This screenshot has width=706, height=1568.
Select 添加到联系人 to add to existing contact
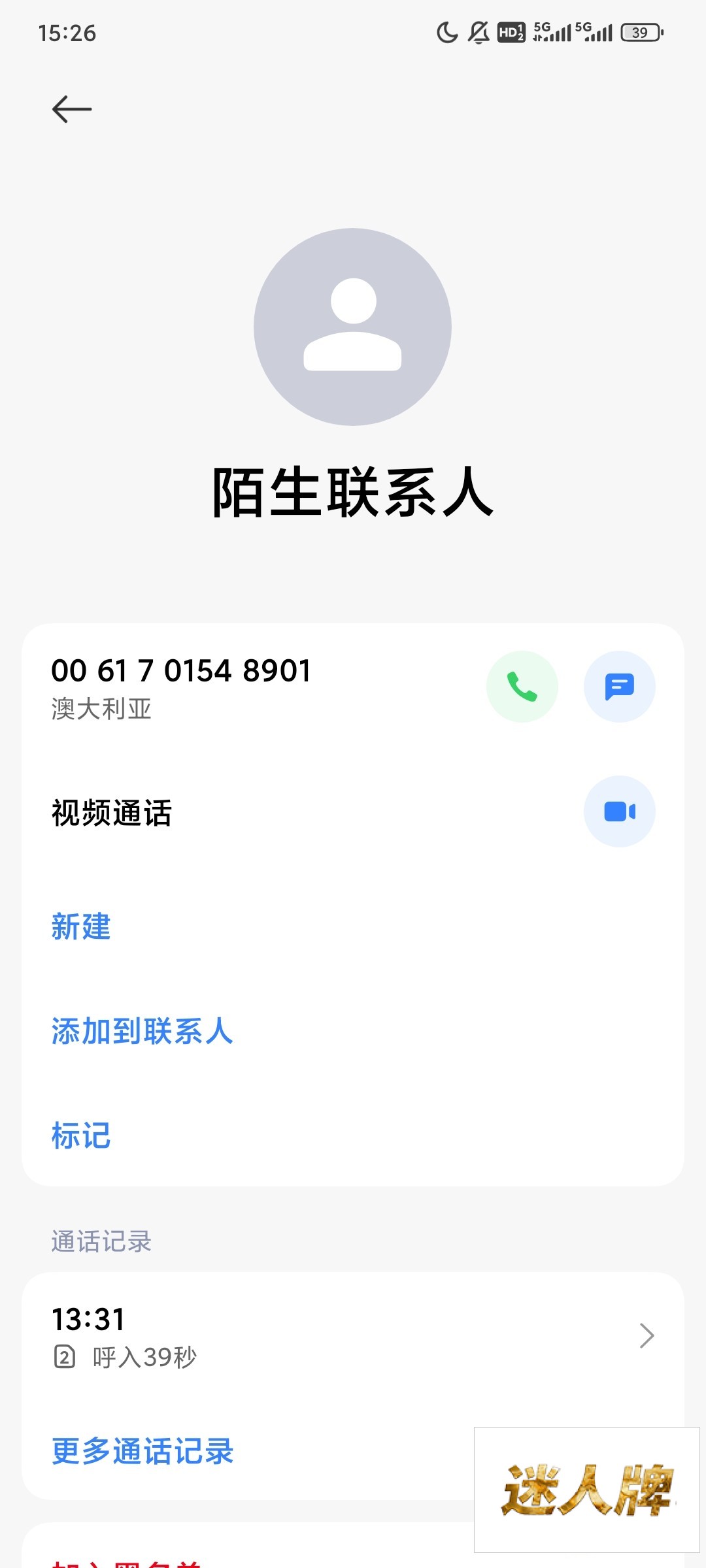coord(143,1032)
